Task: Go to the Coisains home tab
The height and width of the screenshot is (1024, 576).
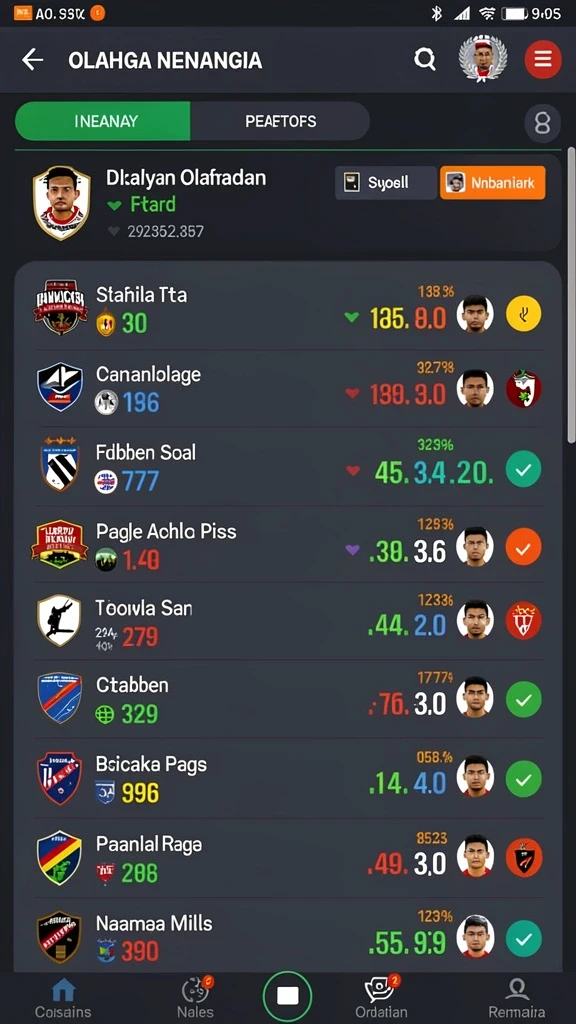Action: click(x=63, y=999)
